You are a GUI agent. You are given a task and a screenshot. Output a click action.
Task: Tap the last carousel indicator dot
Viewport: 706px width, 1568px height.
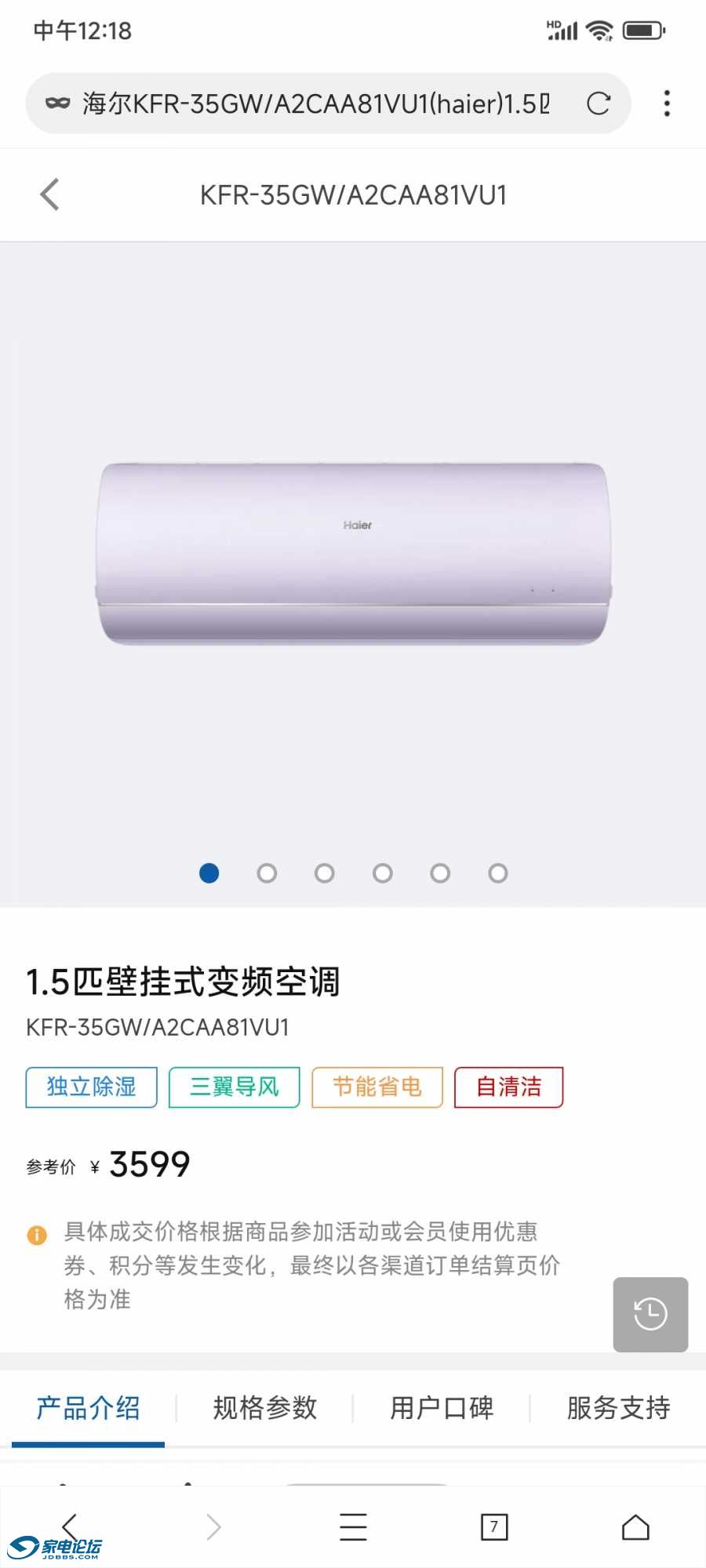[x=497, y=873]
